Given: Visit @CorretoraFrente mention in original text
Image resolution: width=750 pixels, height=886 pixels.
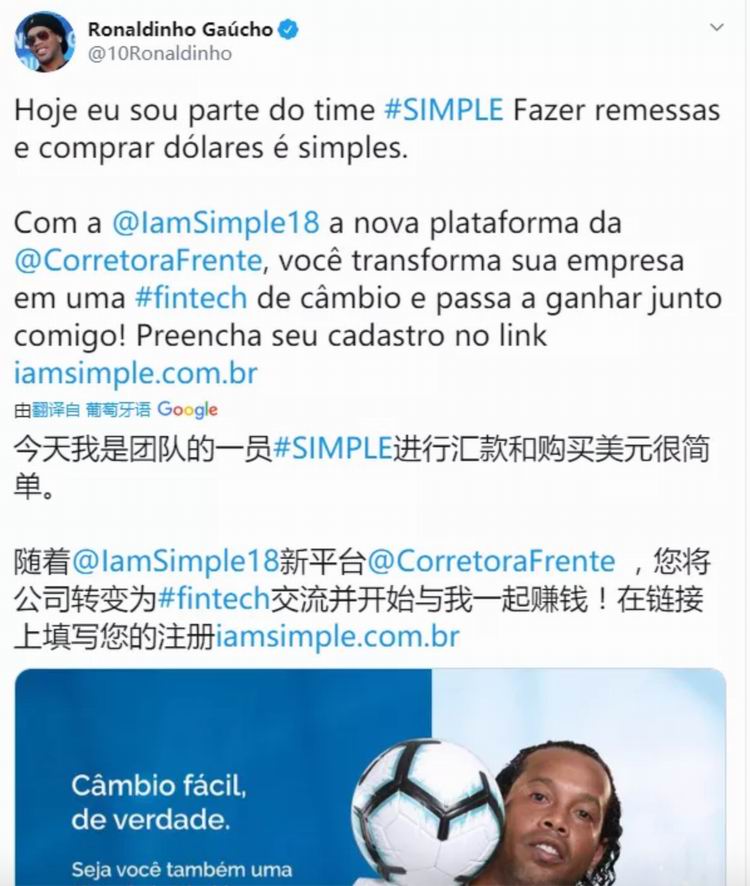Looking at the screenshot, I should 138,260.
